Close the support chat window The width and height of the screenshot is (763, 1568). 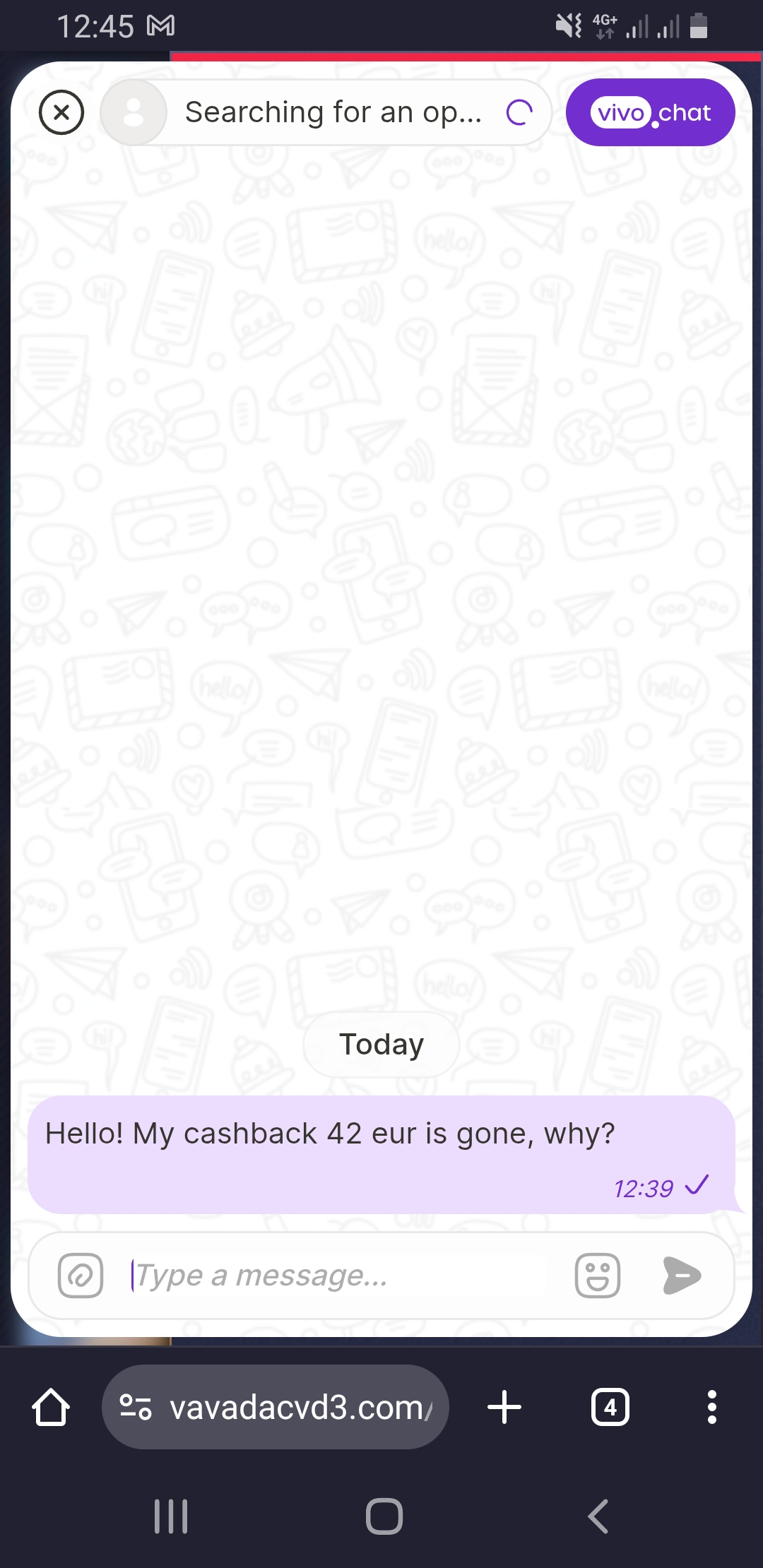[x=61, y=112]
